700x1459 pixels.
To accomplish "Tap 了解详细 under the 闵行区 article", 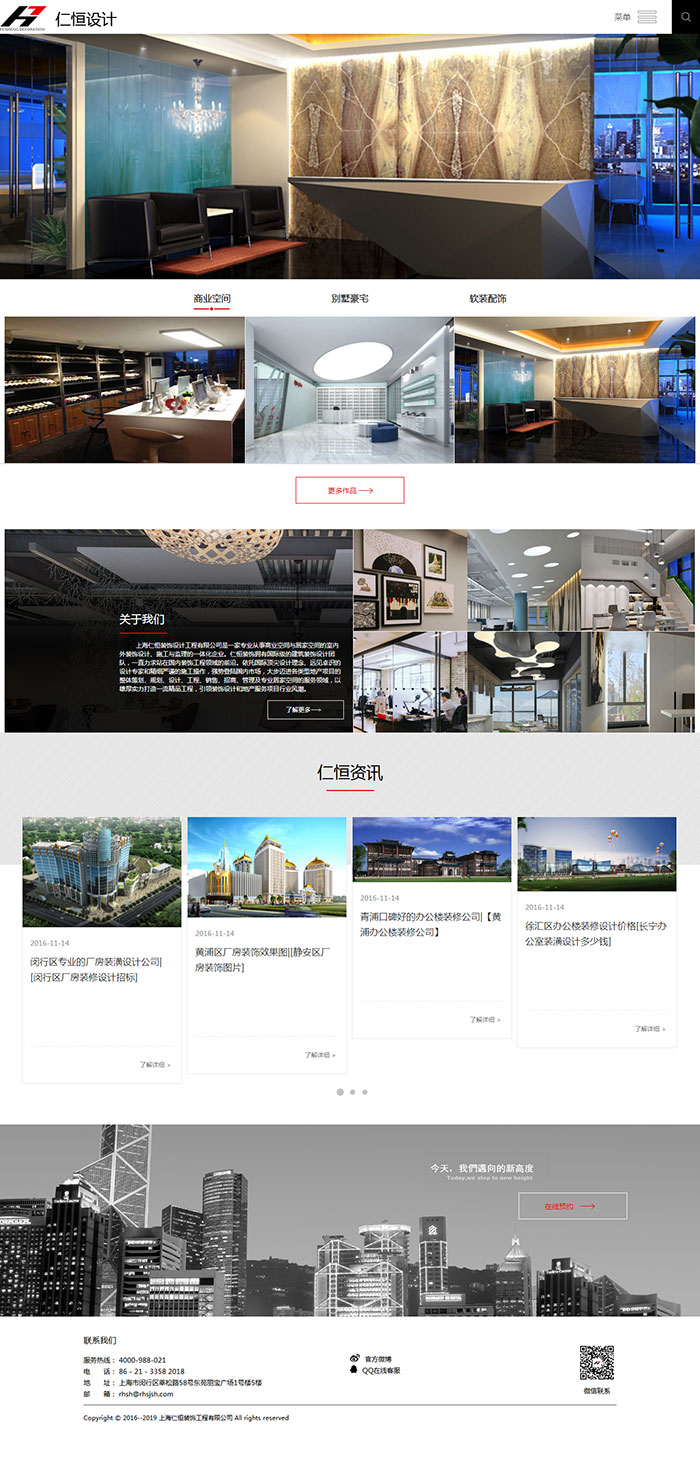I will click(x=155, y=1065).
